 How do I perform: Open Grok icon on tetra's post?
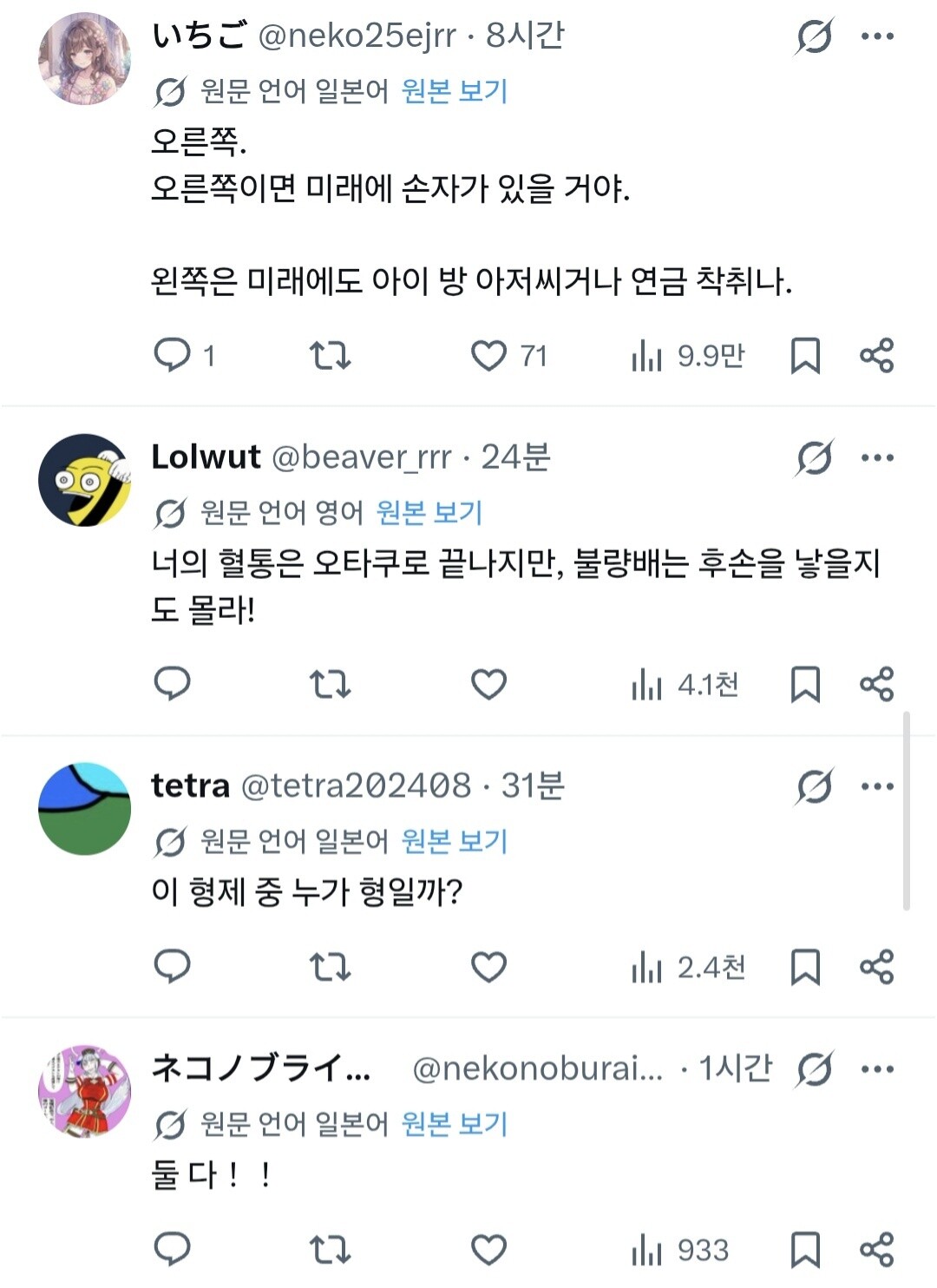pyautogui.click(x=814, y=787)
